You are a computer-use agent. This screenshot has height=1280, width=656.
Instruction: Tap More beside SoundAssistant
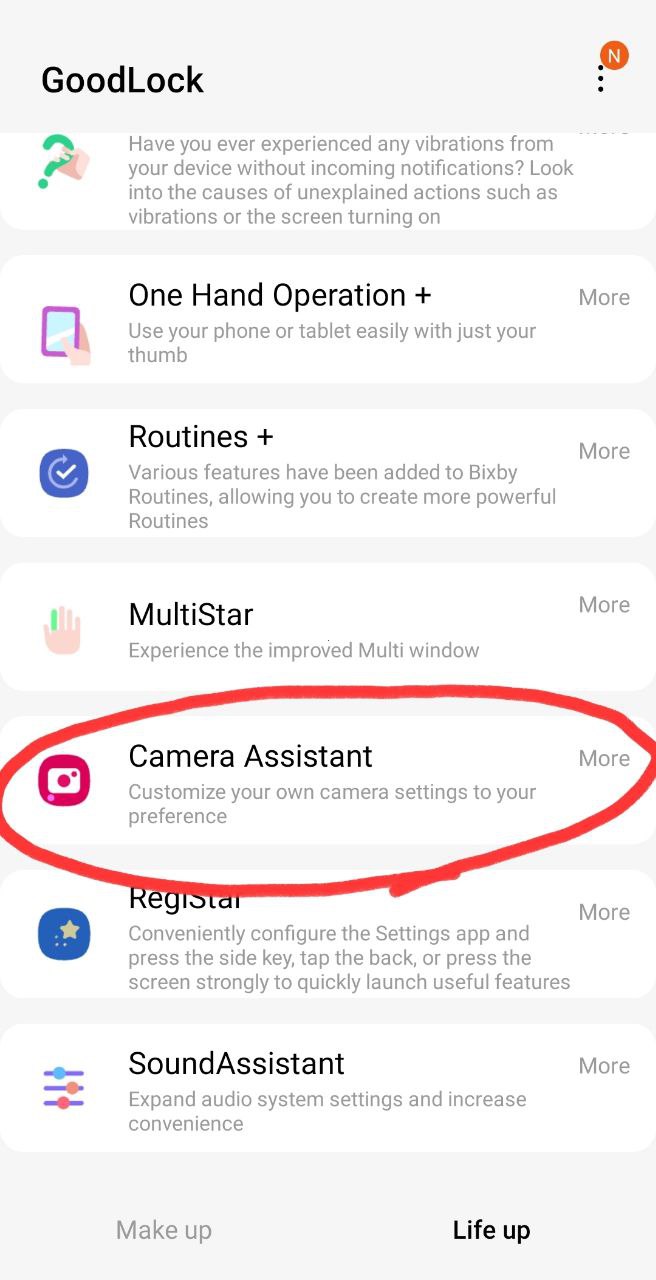click(604, 1066)
